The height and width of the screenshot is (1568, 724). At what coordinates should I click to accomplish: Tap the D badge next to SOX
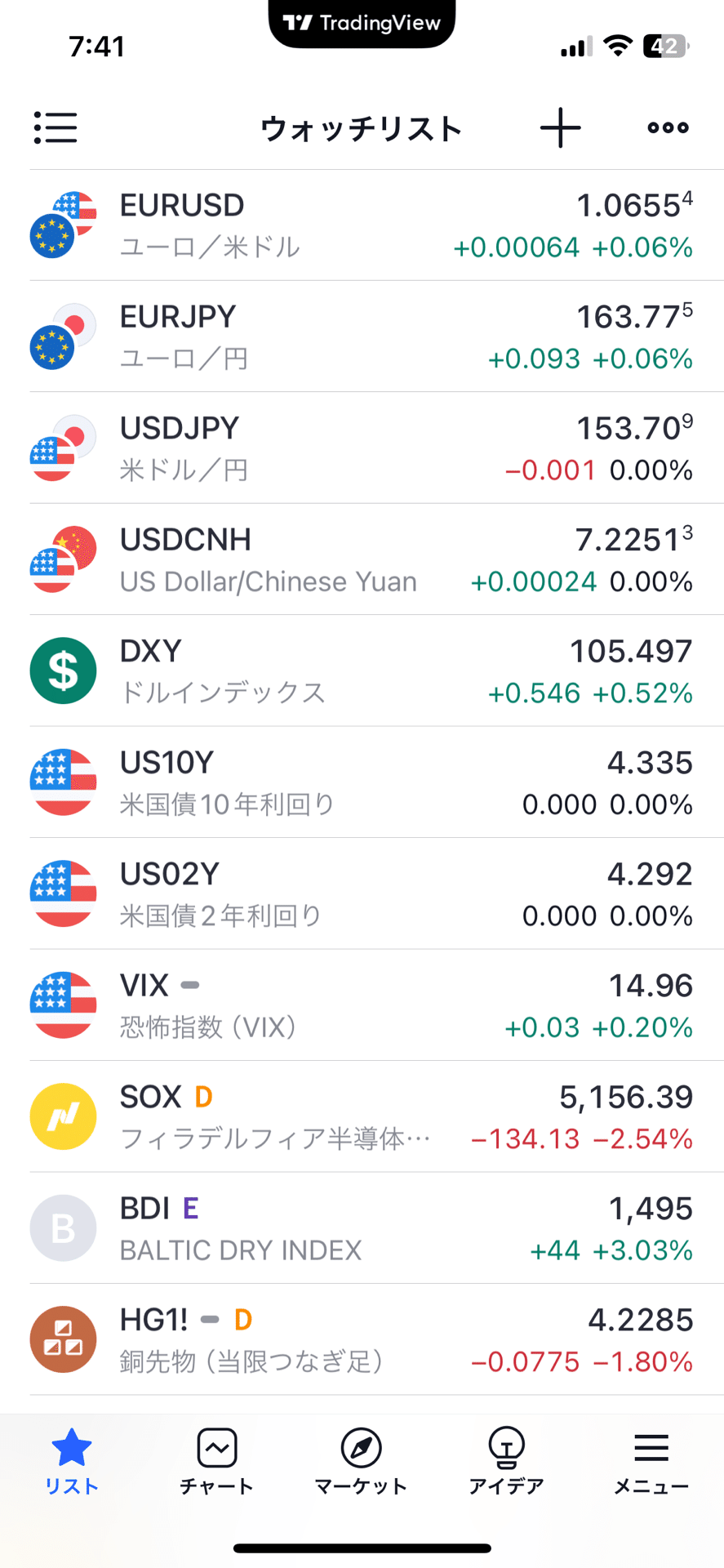204,1096
